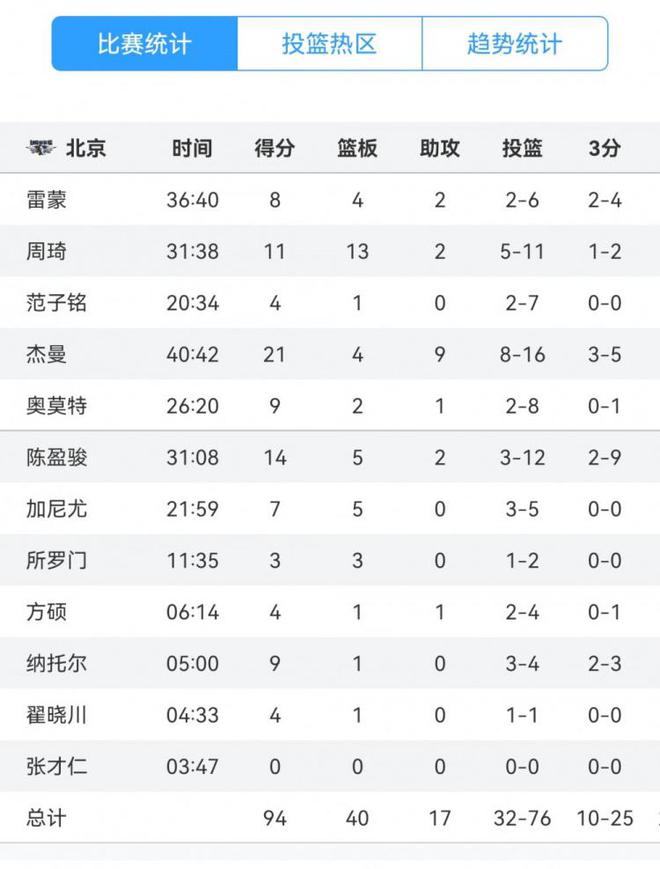Switch to the 投篮热区 tab

click(329, 44)
